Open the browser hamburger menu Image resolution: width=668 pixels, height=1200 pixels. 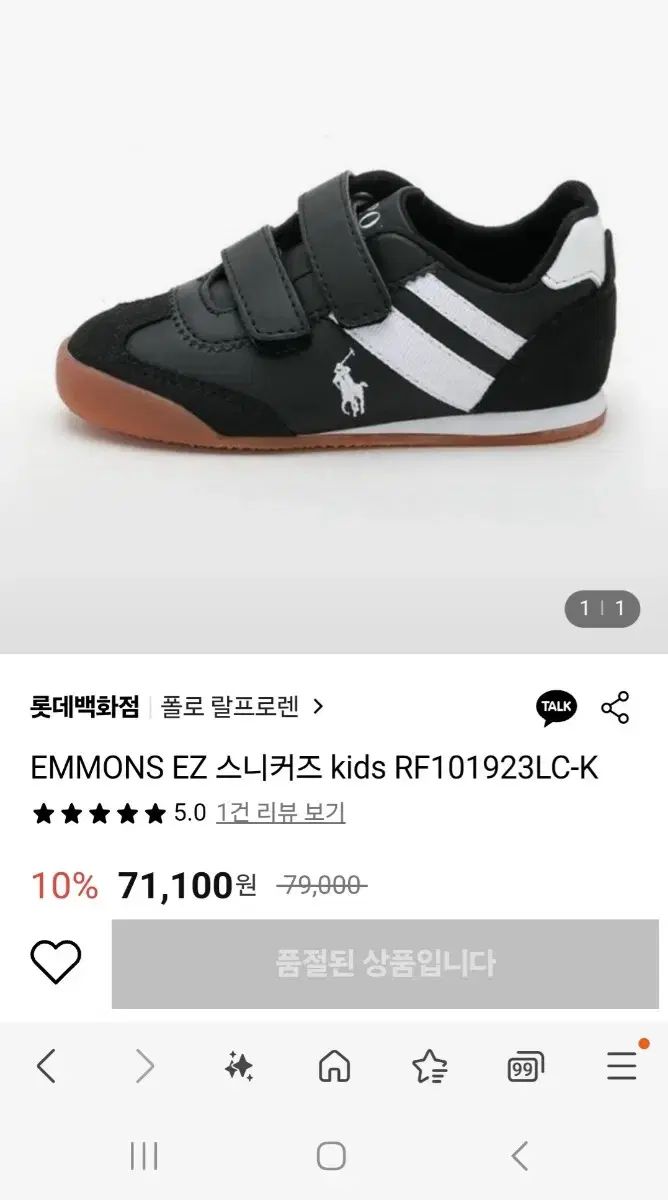click(622, 1066)
